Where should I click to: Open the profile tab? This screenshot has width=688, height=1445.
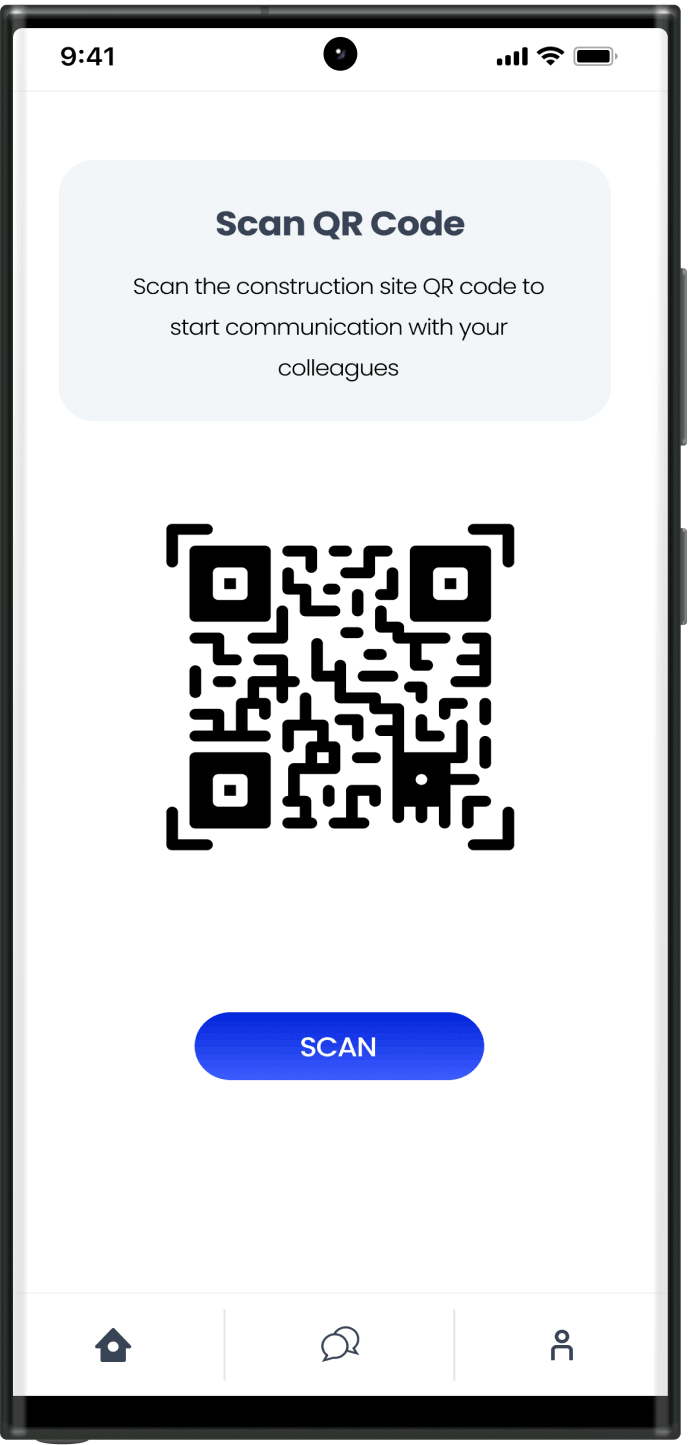pos(562,1345)
